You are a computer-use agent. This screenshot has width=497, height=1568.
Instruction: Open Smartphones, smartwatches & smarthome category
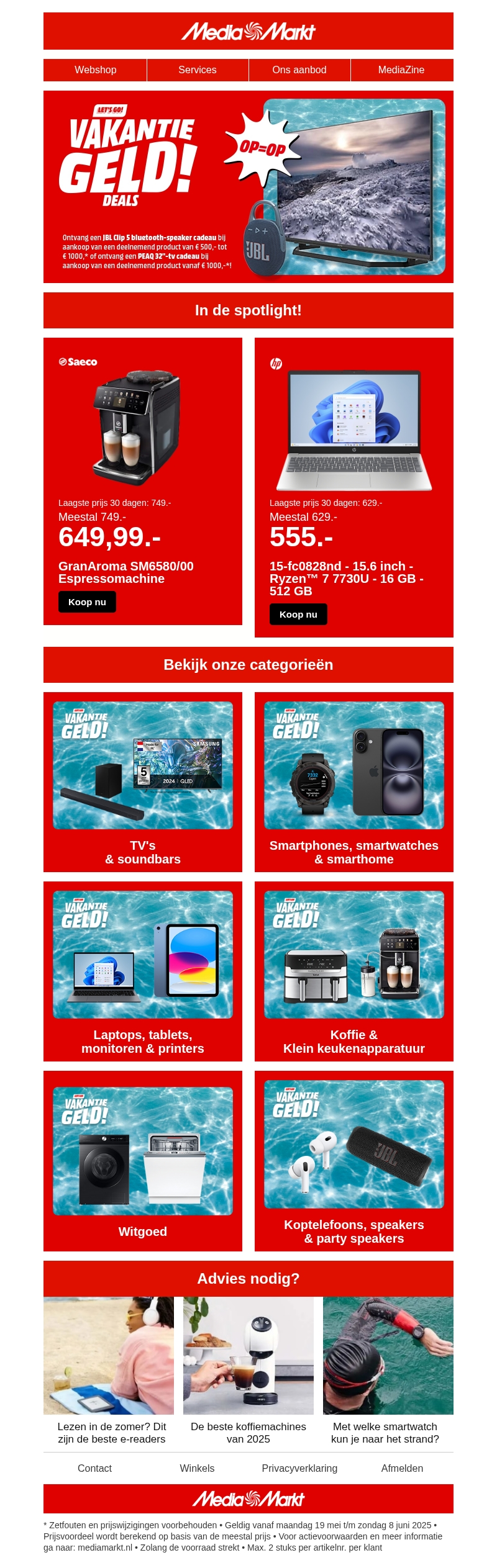[354, 782]
